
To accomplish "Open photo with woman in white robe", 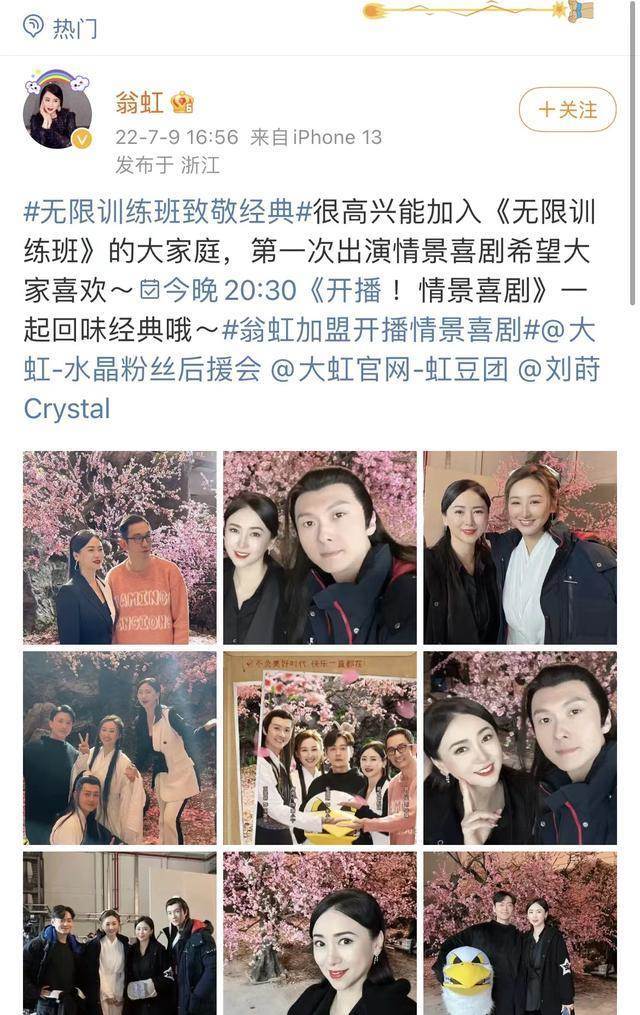I will (520, 547).
